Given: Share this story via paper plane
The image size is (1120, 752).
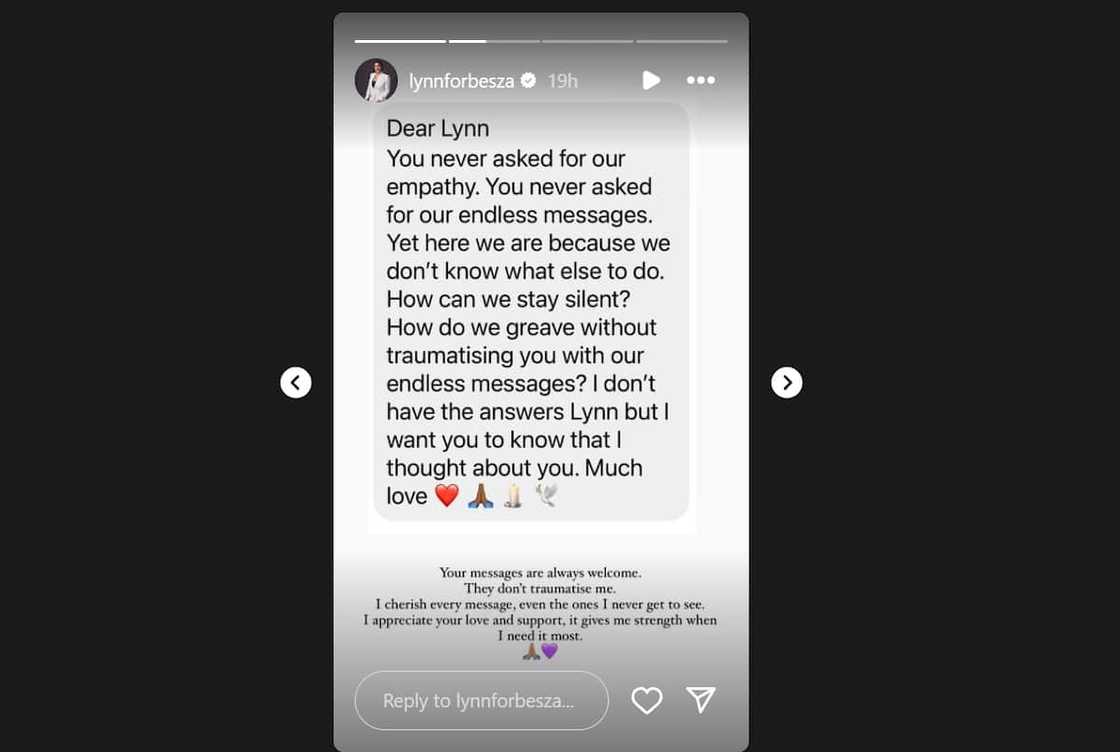Looking at the screenshot, I should (701, 700).
